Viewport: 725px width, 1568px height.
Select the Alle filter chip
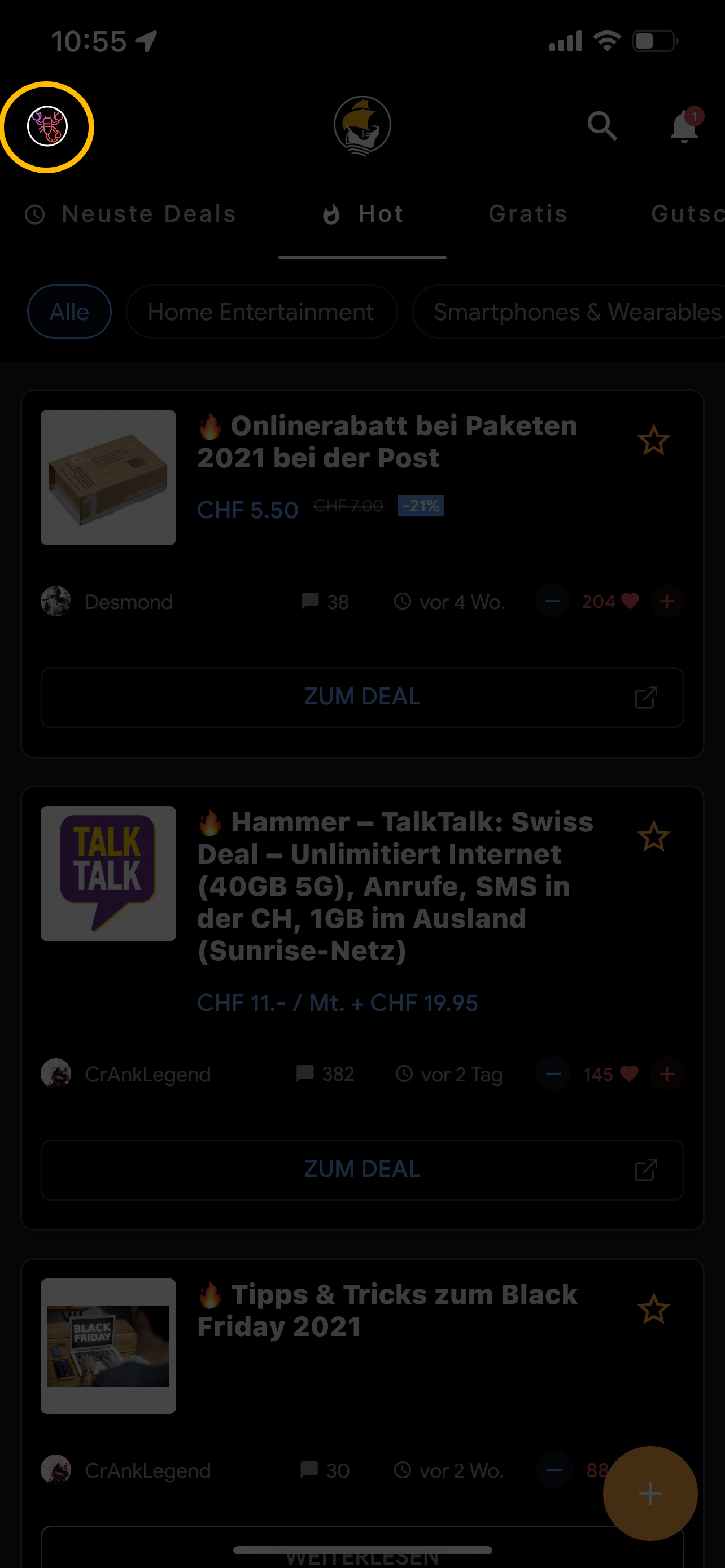(69, 312)
